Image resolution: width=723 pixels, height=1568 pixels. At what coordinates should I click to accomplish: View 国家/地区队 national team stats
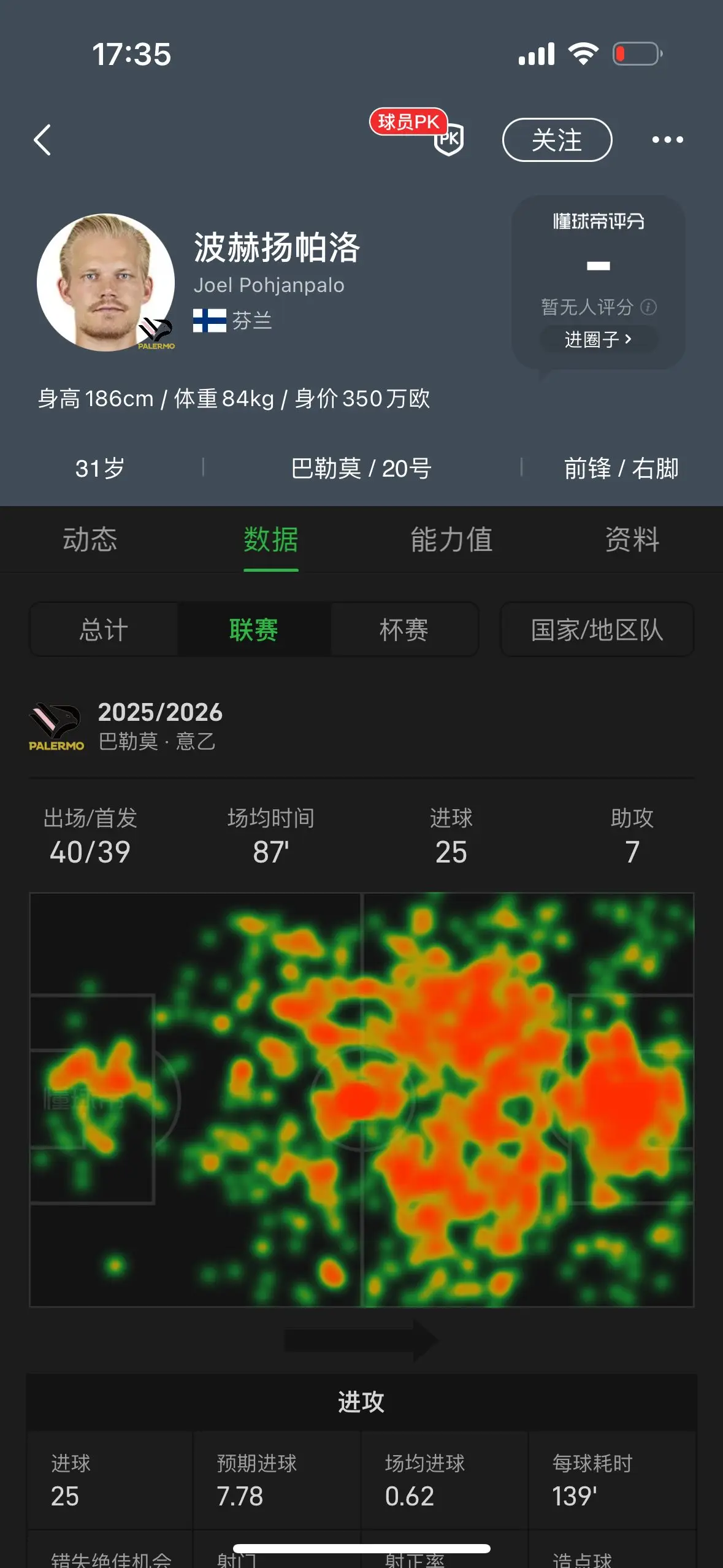(597, 630)
